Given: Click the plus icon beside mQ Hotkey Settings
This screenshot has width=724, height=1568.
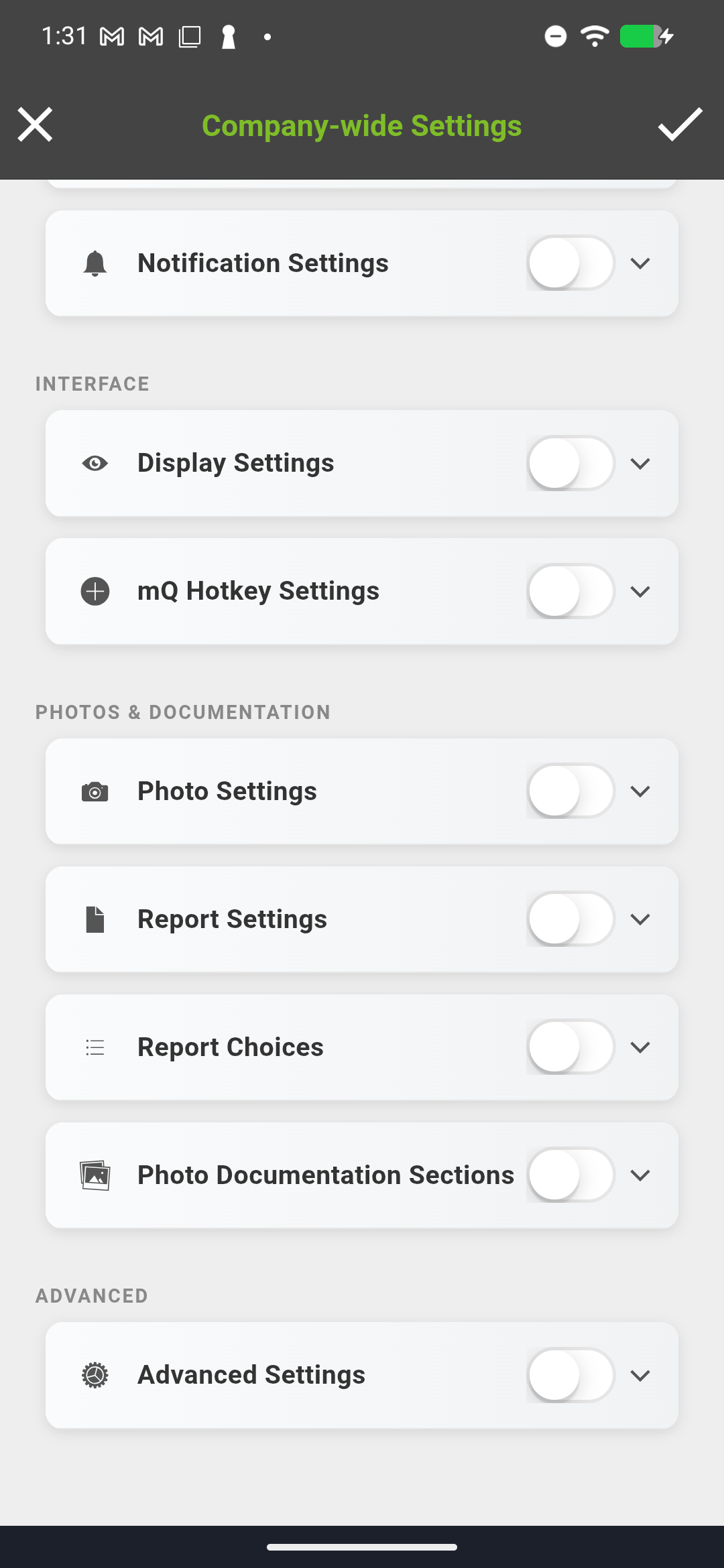Looking at the screenshot, I should click(x=95, y=591).
